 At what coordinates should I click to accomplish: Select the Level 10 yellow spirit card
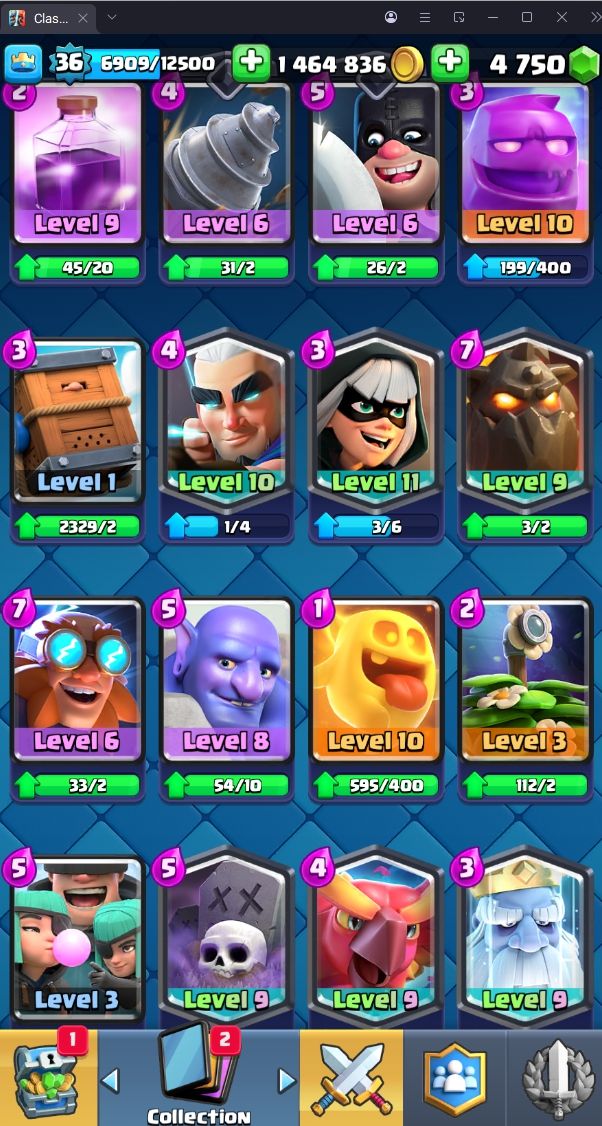pos(376,680)
